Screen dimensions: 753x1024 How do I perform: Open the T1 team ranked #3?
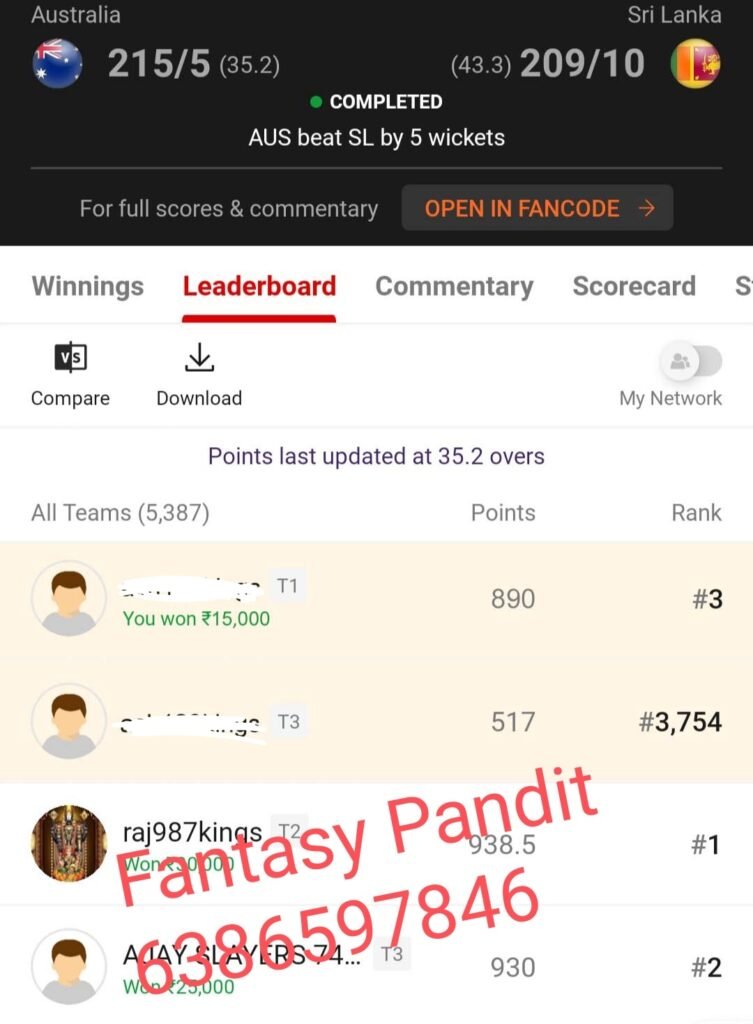point(376,600)
